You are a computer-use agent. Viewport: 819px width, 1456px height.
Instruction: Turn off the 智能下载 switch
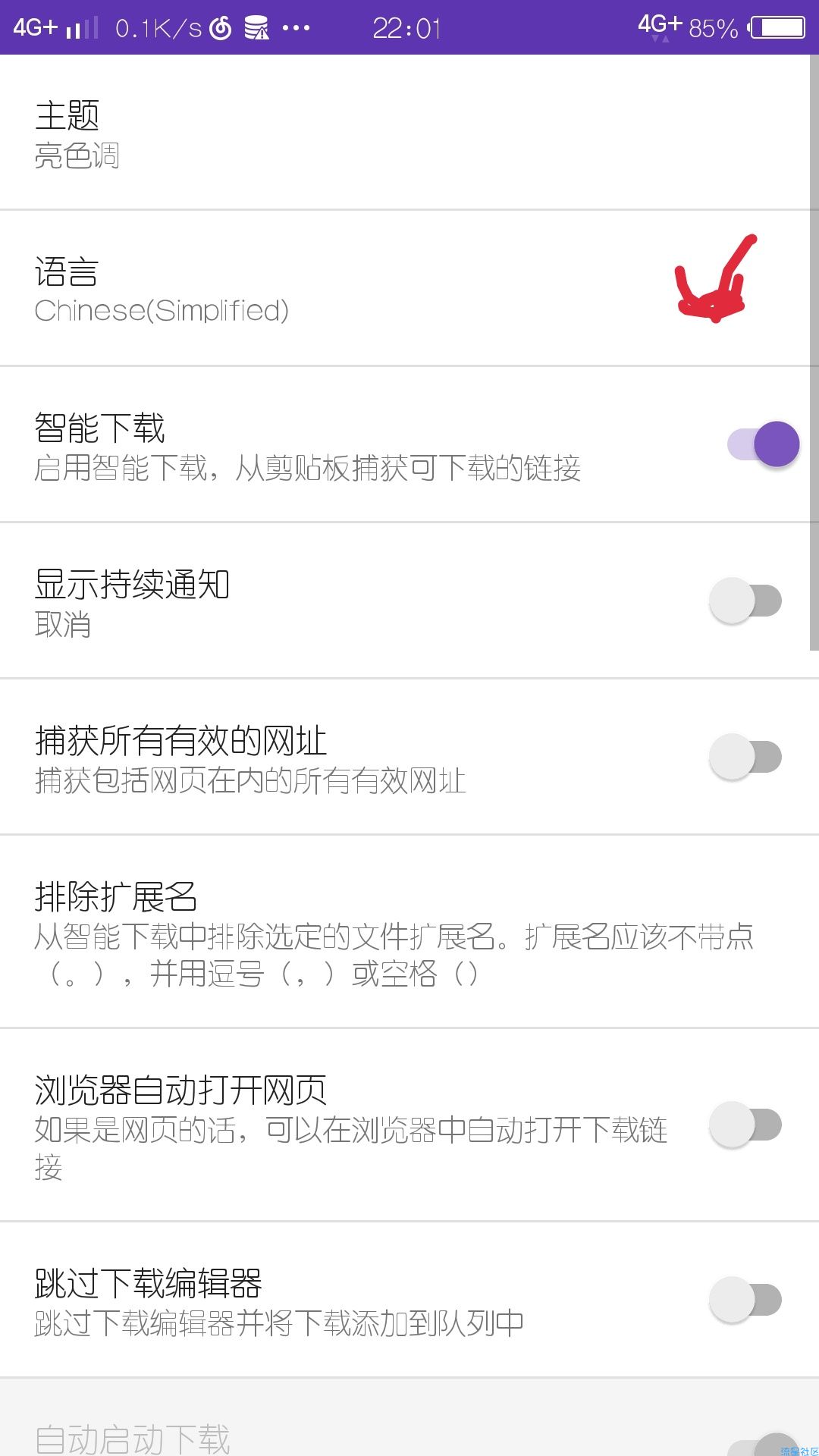(x=763, y=444)
